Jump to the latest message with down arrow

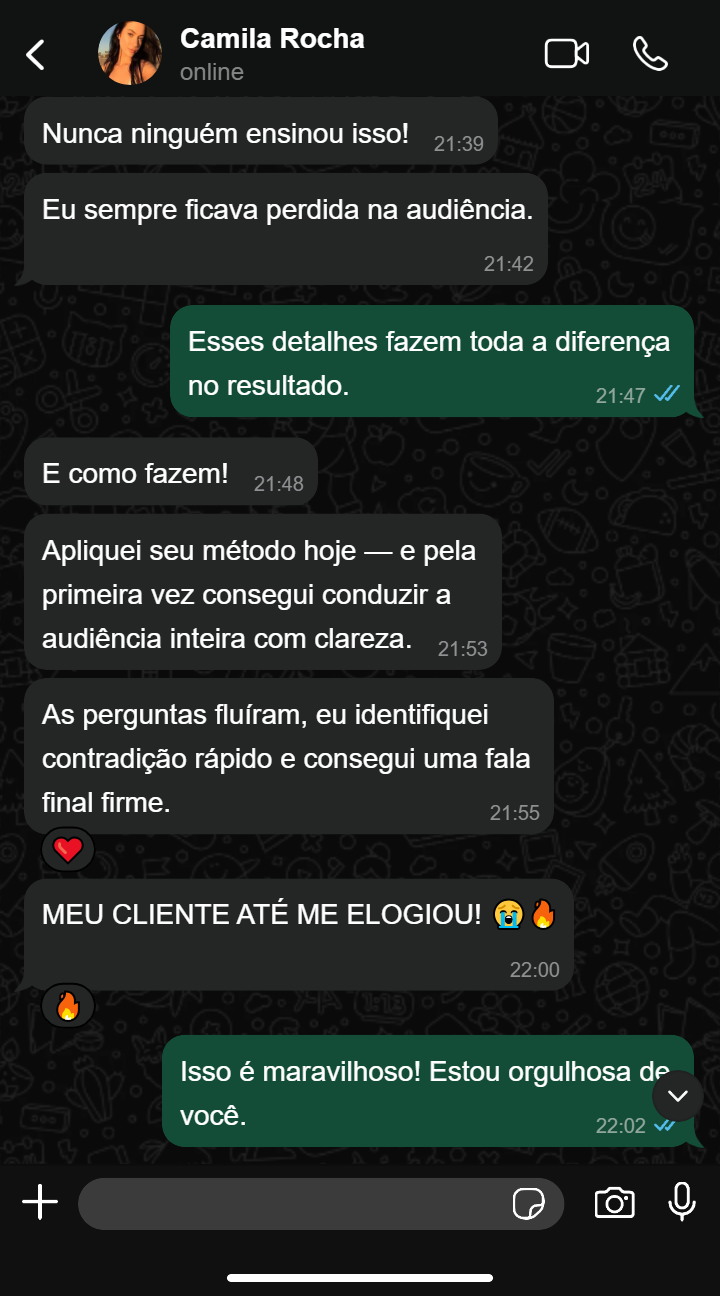tap(678, 1095)
